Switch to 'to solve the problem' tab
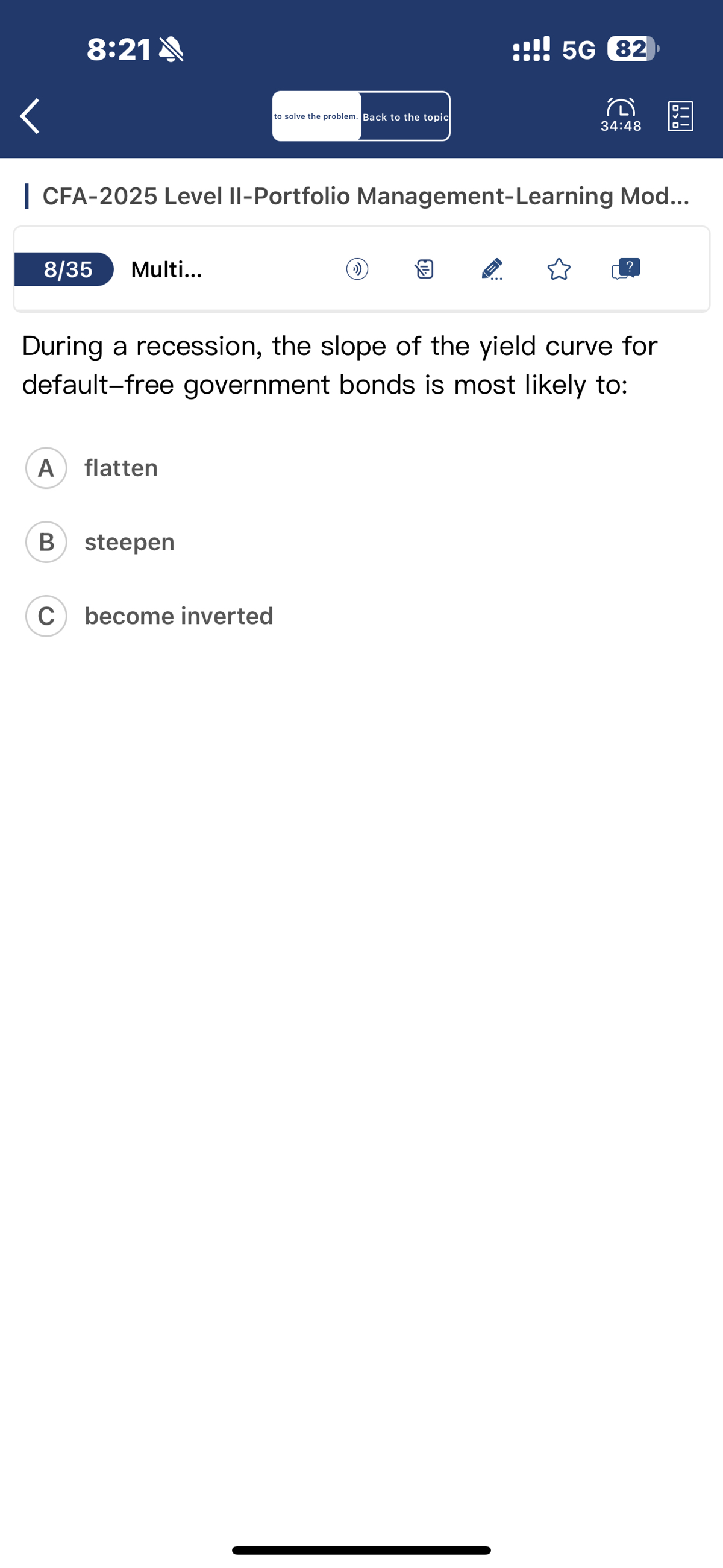This screenshot has width=723, height=1568. (x=316, y=116)
